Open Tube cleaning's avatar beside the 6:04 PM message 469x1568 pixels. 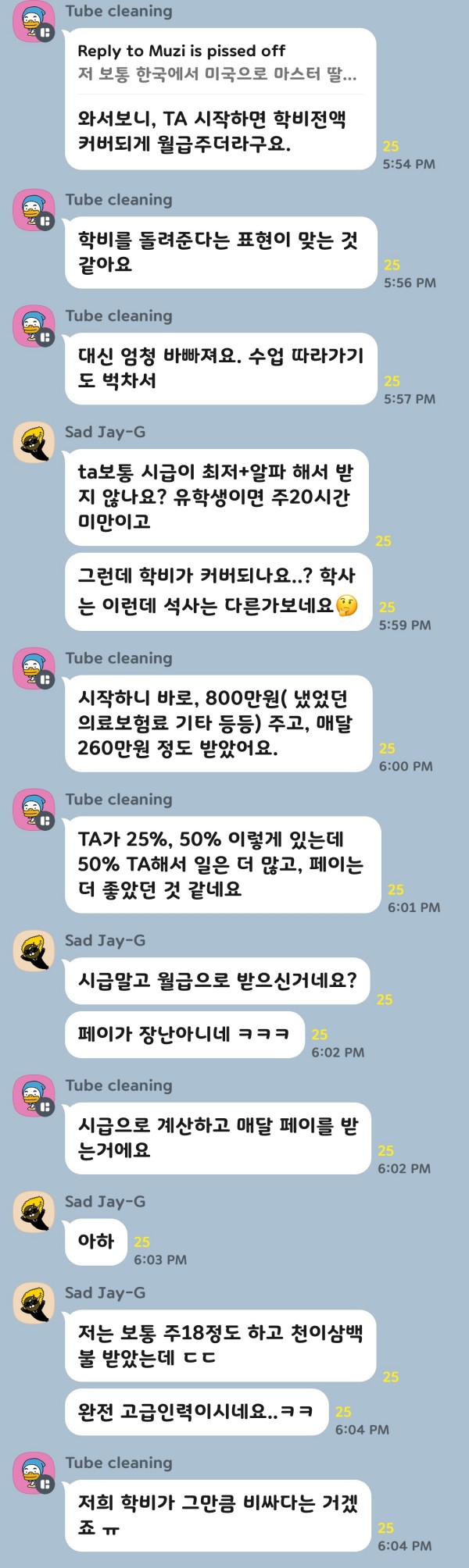(34, 1474)
